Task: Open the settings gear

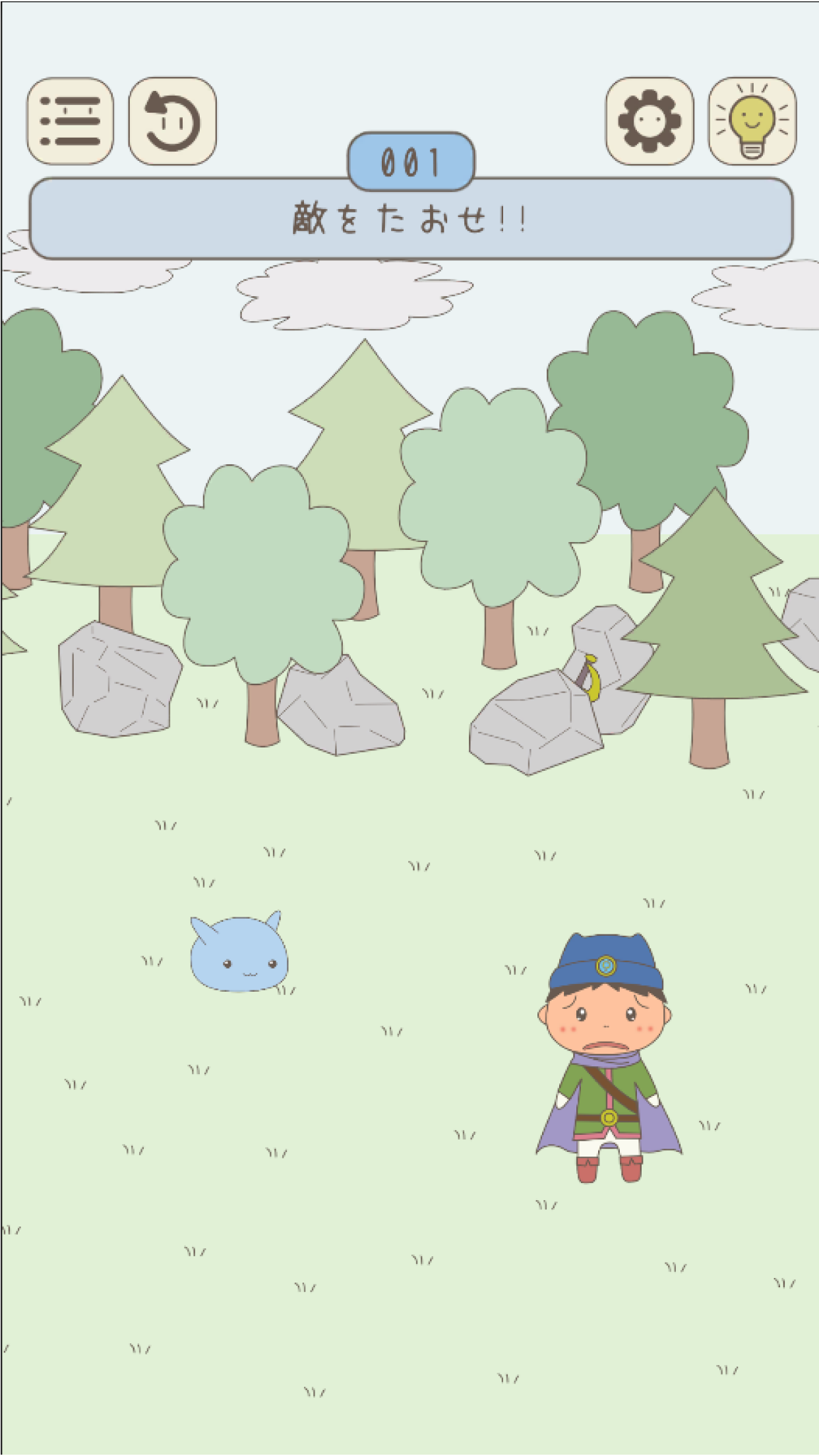Action: coord(650,121)
